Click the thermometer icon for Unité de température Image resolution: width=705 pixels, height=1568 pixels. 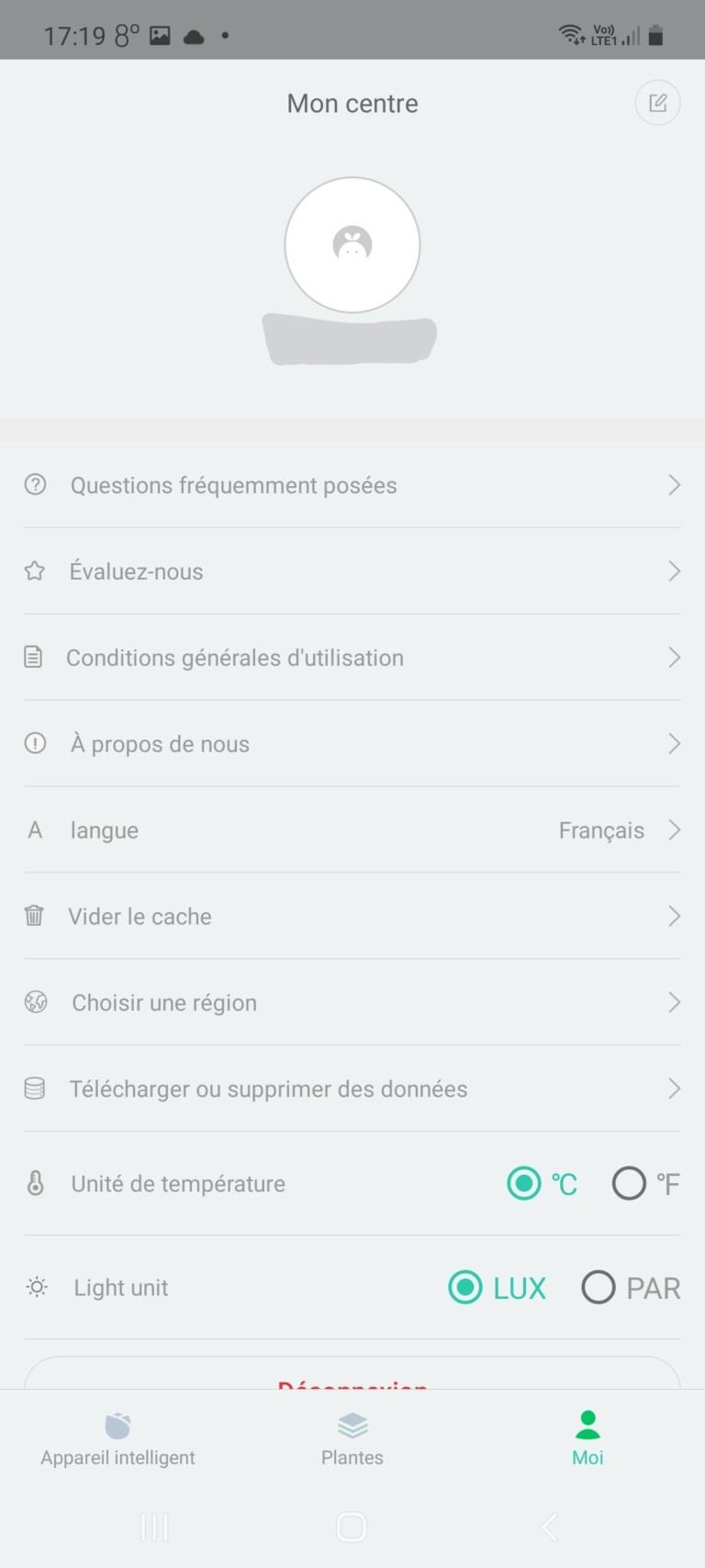point(35,1183)
